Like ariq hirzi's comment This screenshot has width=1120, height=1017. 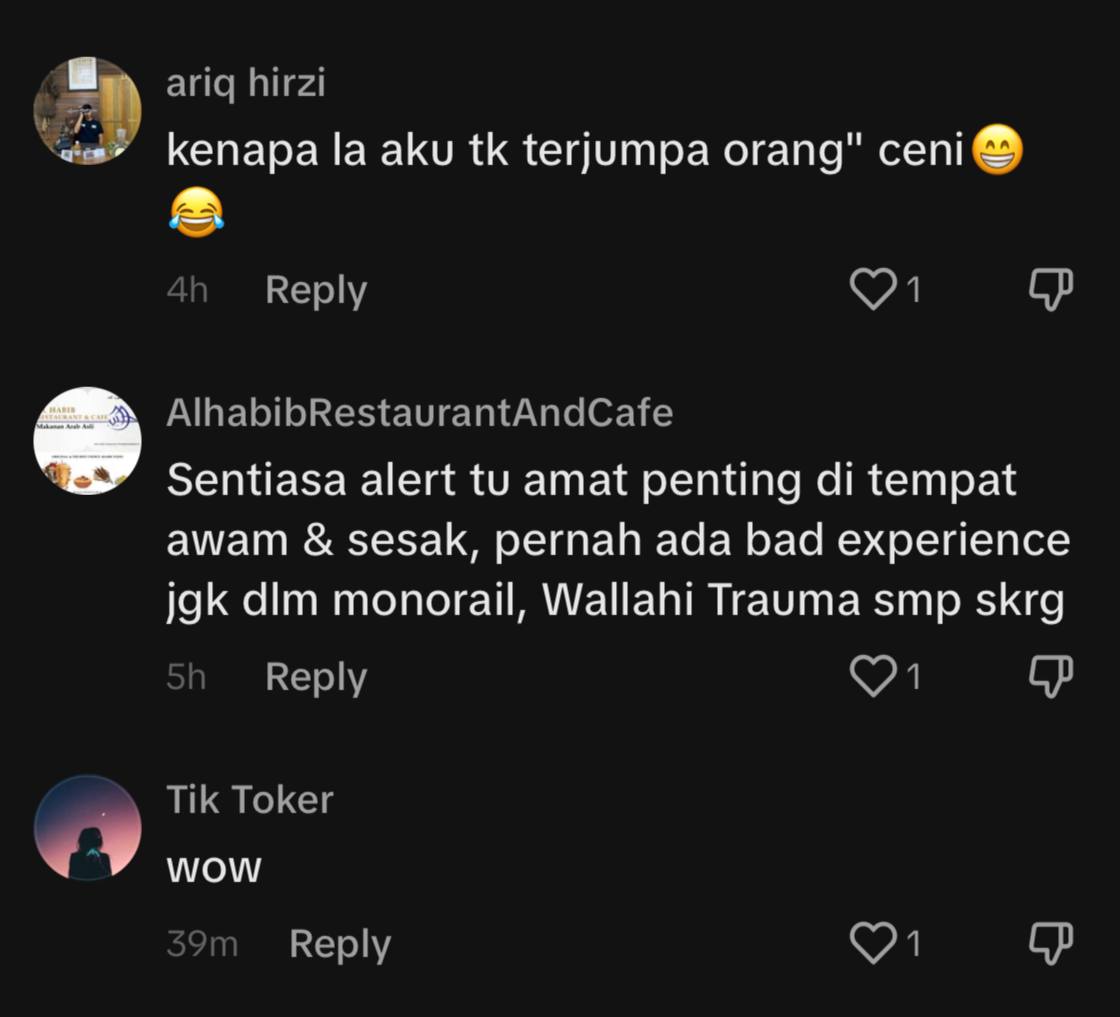coord(872,290)
